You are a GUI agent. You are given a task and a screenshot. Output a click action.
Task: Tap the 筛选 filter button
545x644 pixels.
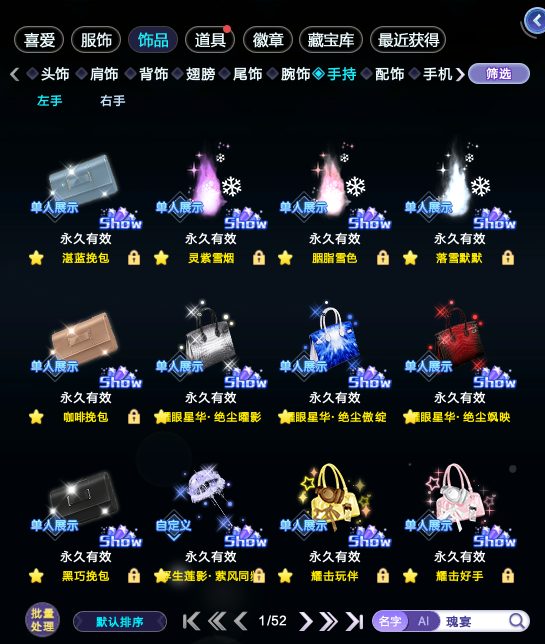[499, 74]
